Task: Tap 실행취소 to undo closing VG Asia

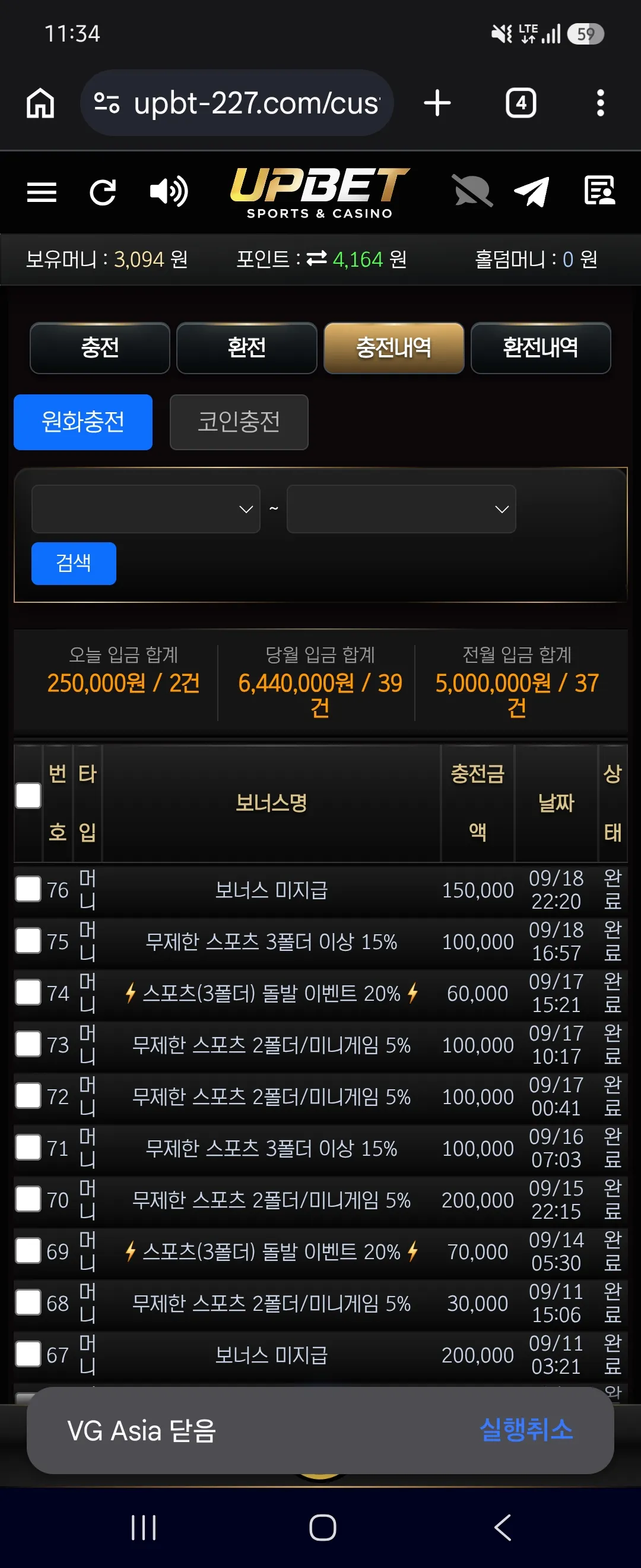Action: 526,1430
